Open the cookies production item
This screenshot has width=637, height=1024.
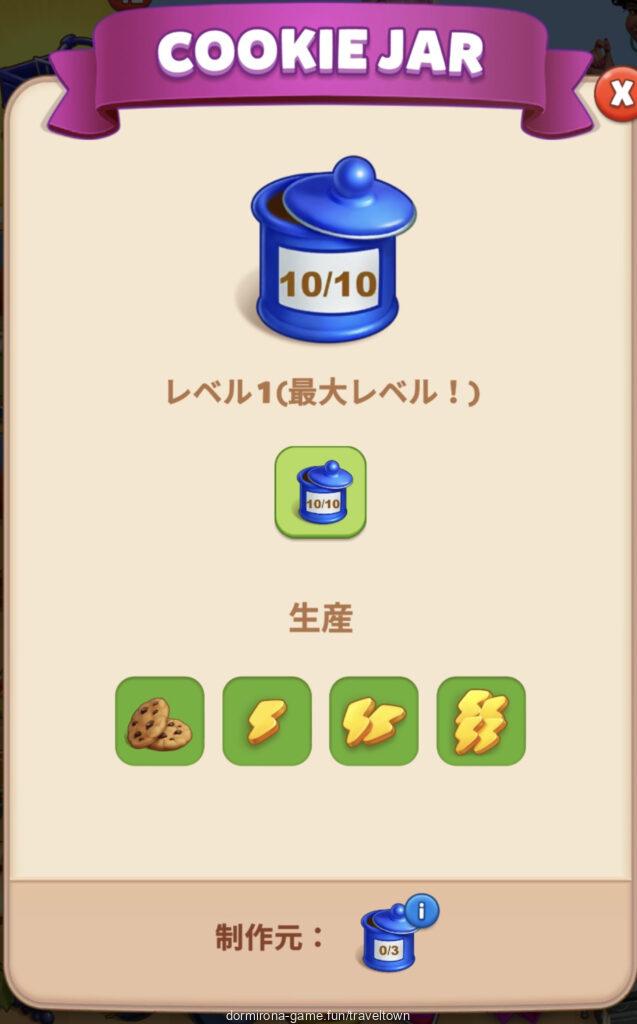coord(160,721)
